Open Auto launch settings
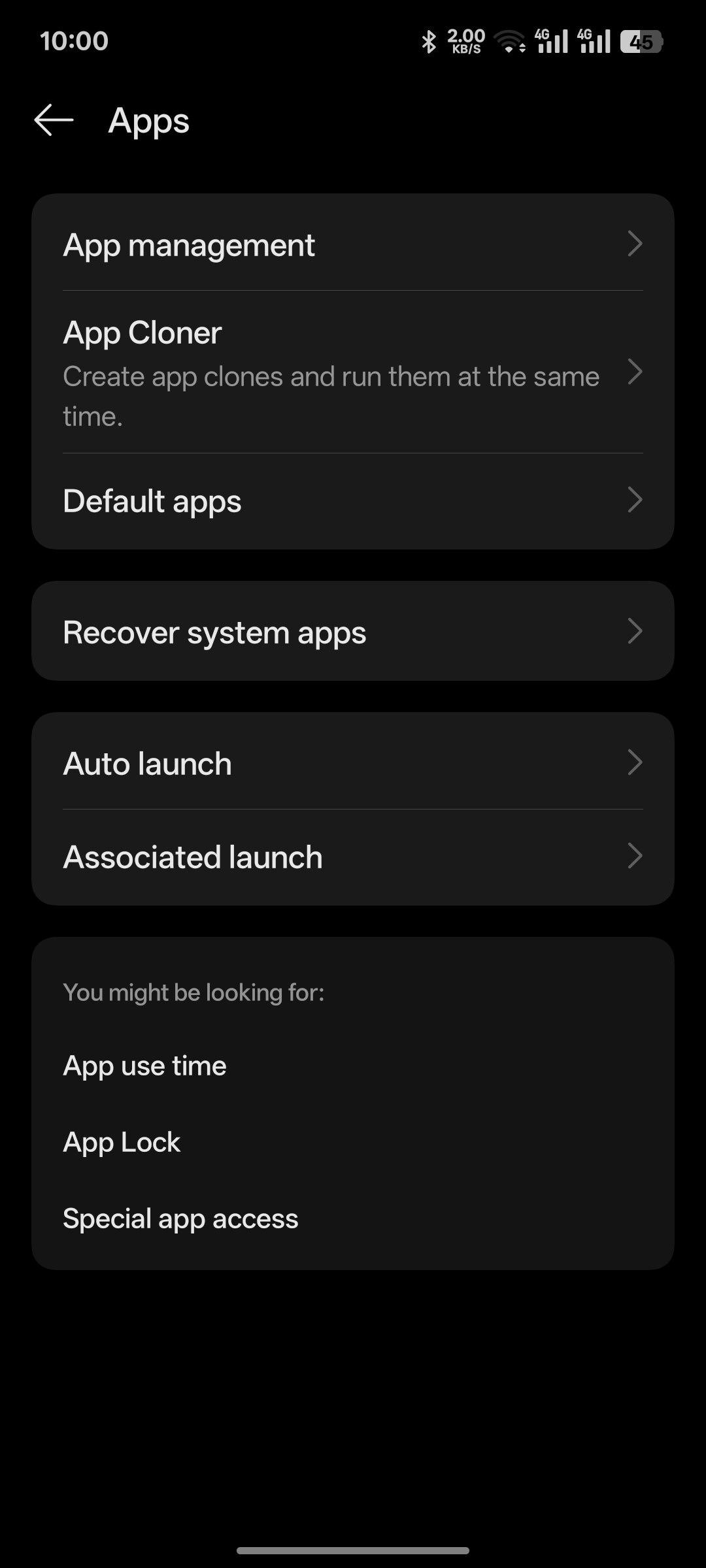 (x=353, y=762)
